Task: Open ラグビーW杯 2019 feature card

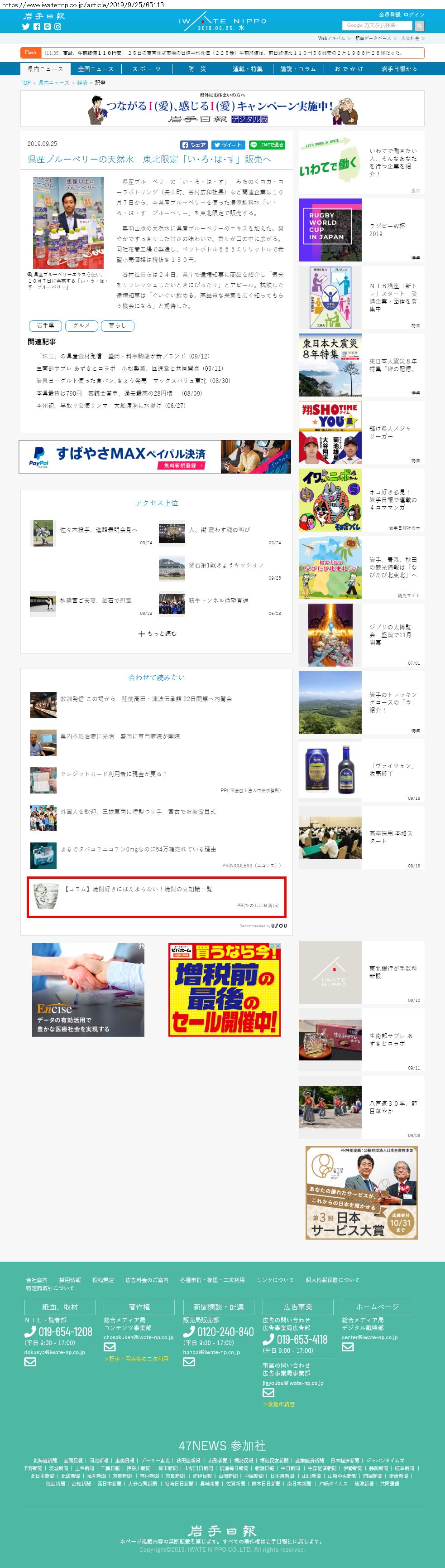Action: [x=361, y=230]
